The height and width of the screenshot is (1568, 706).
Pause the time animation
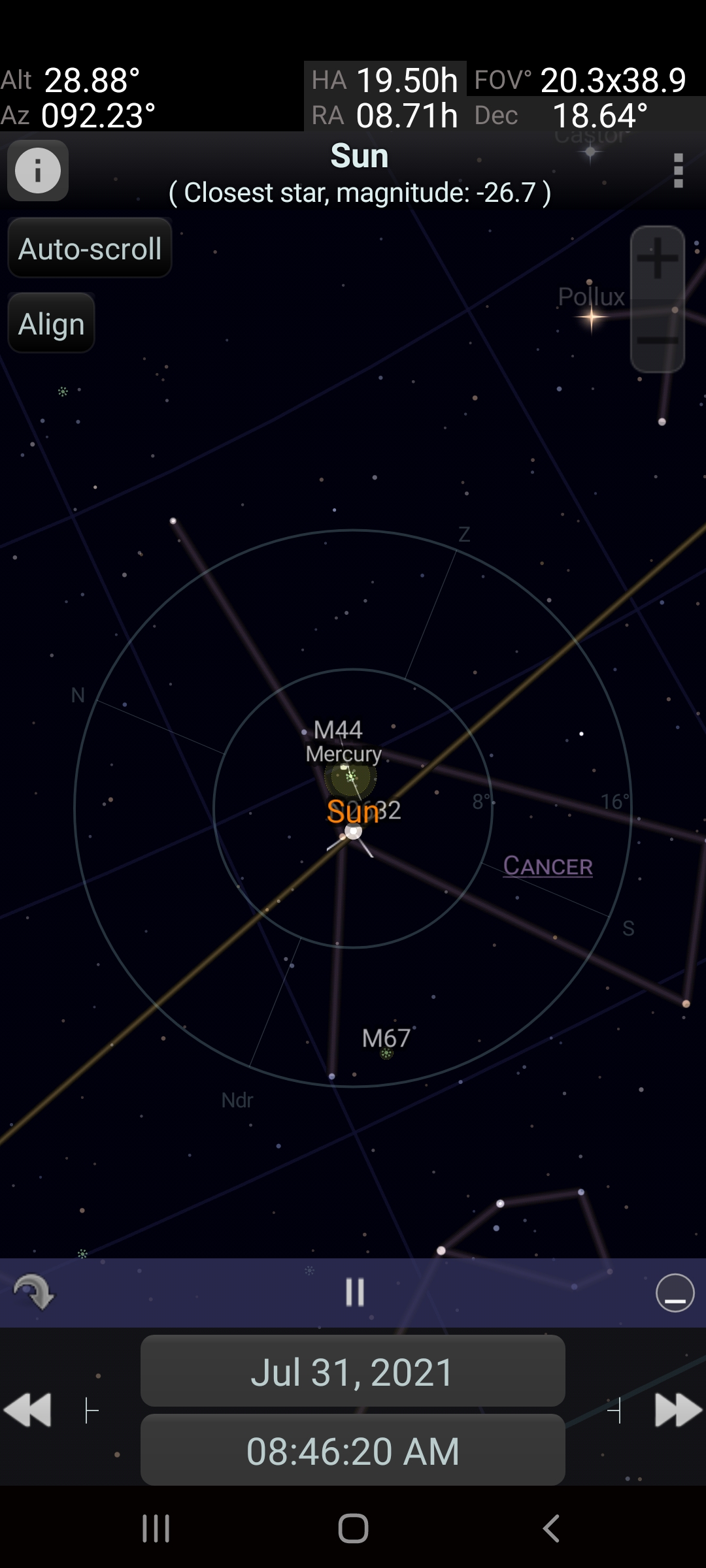pyautogui.click(x=354, y=1292)
